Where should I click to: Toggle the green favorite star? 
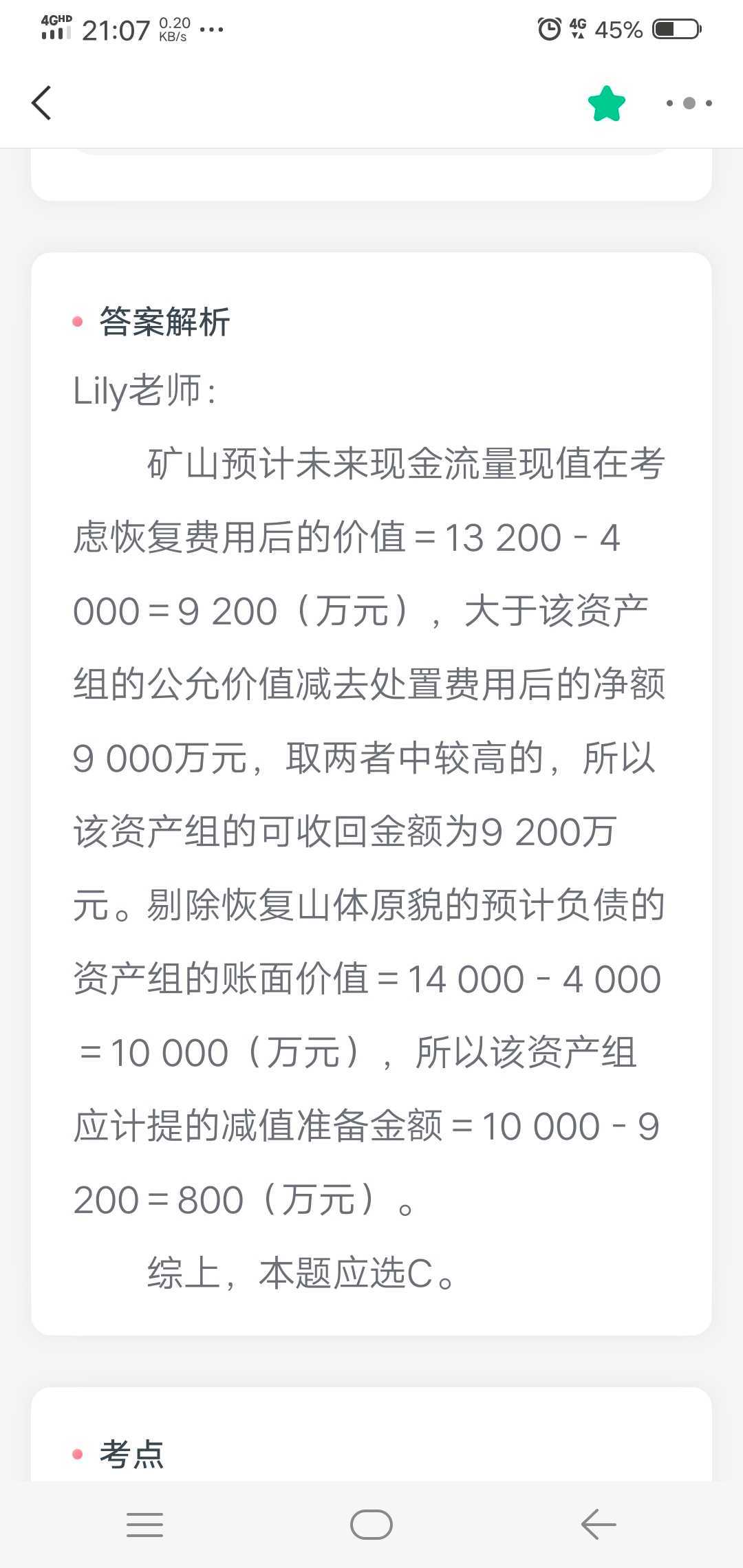click(x=607, y=104)
